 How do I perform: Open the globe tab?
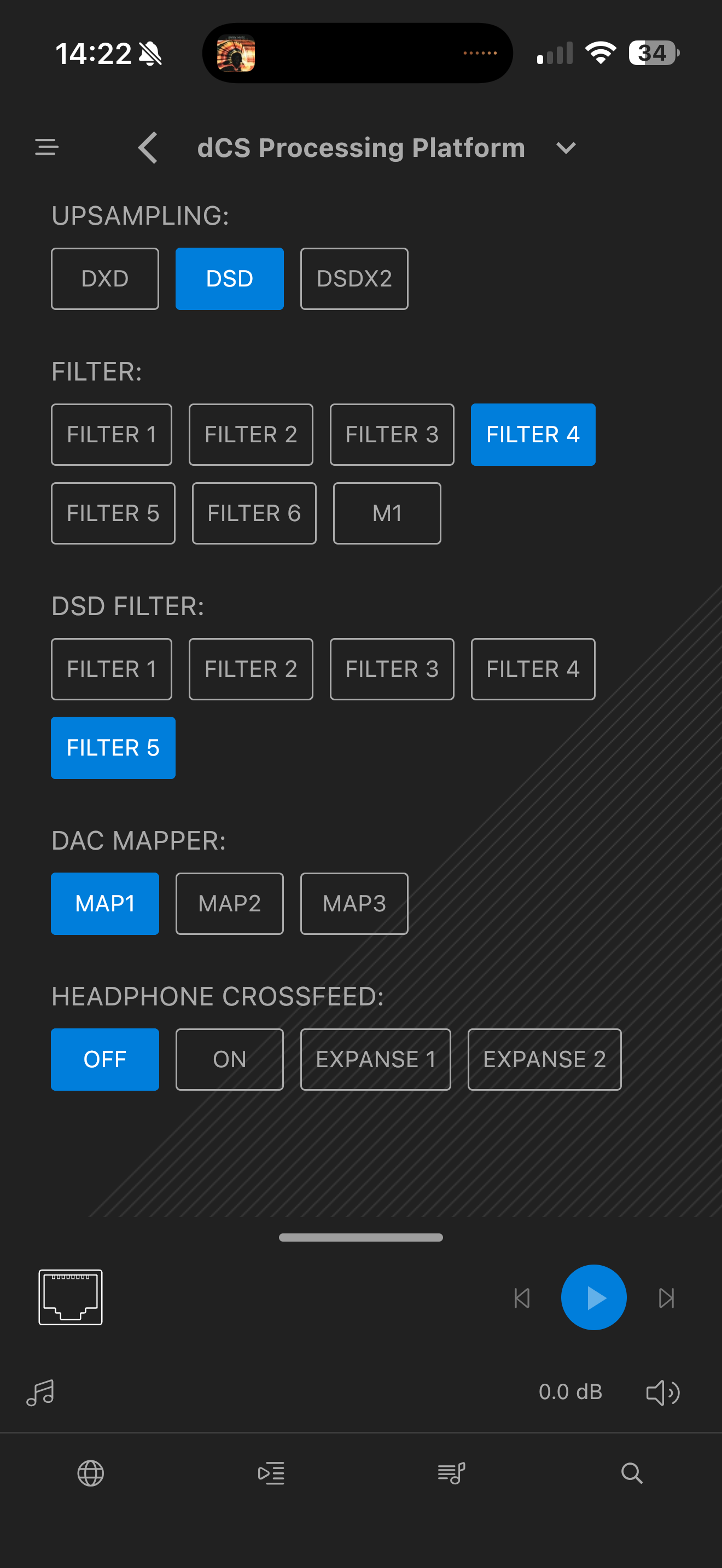91,1473
